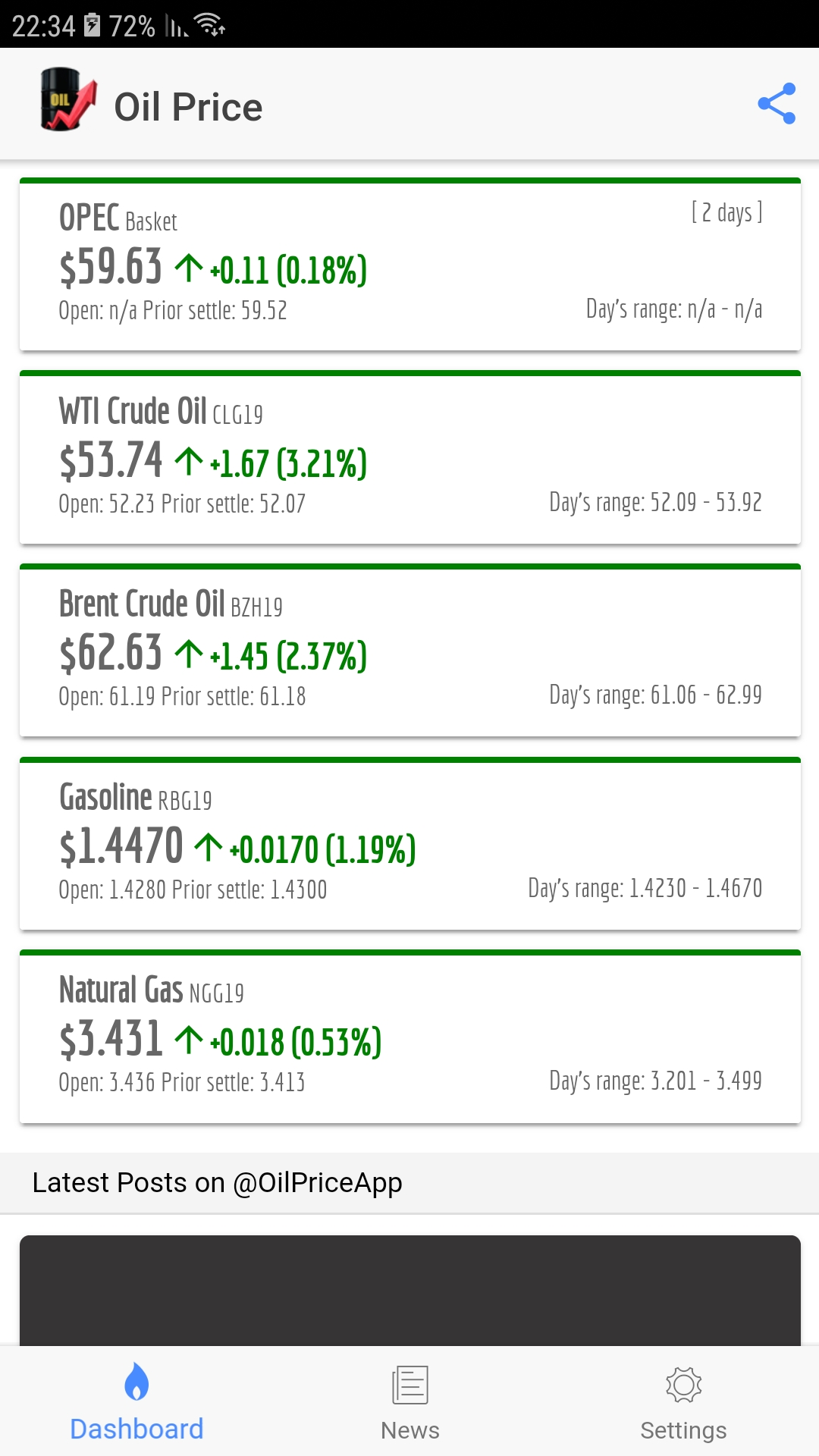Tap the up arrow on the OPEC Basket card
Viewport: 819px width, 1456px height.
pyautogui.click(x=187, y=267)
